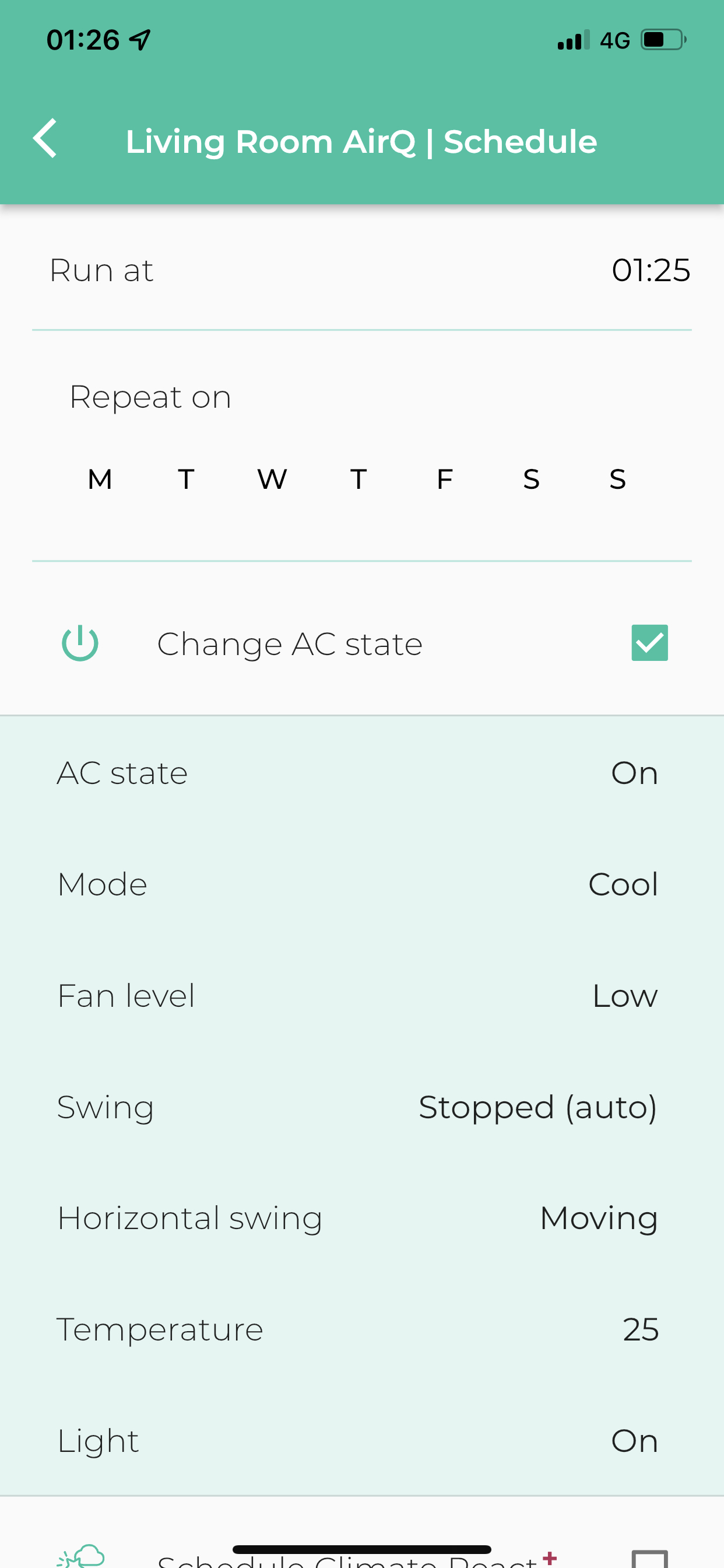Open the AC state setting
724x1568 pixels.
click(x=362, y=773)
